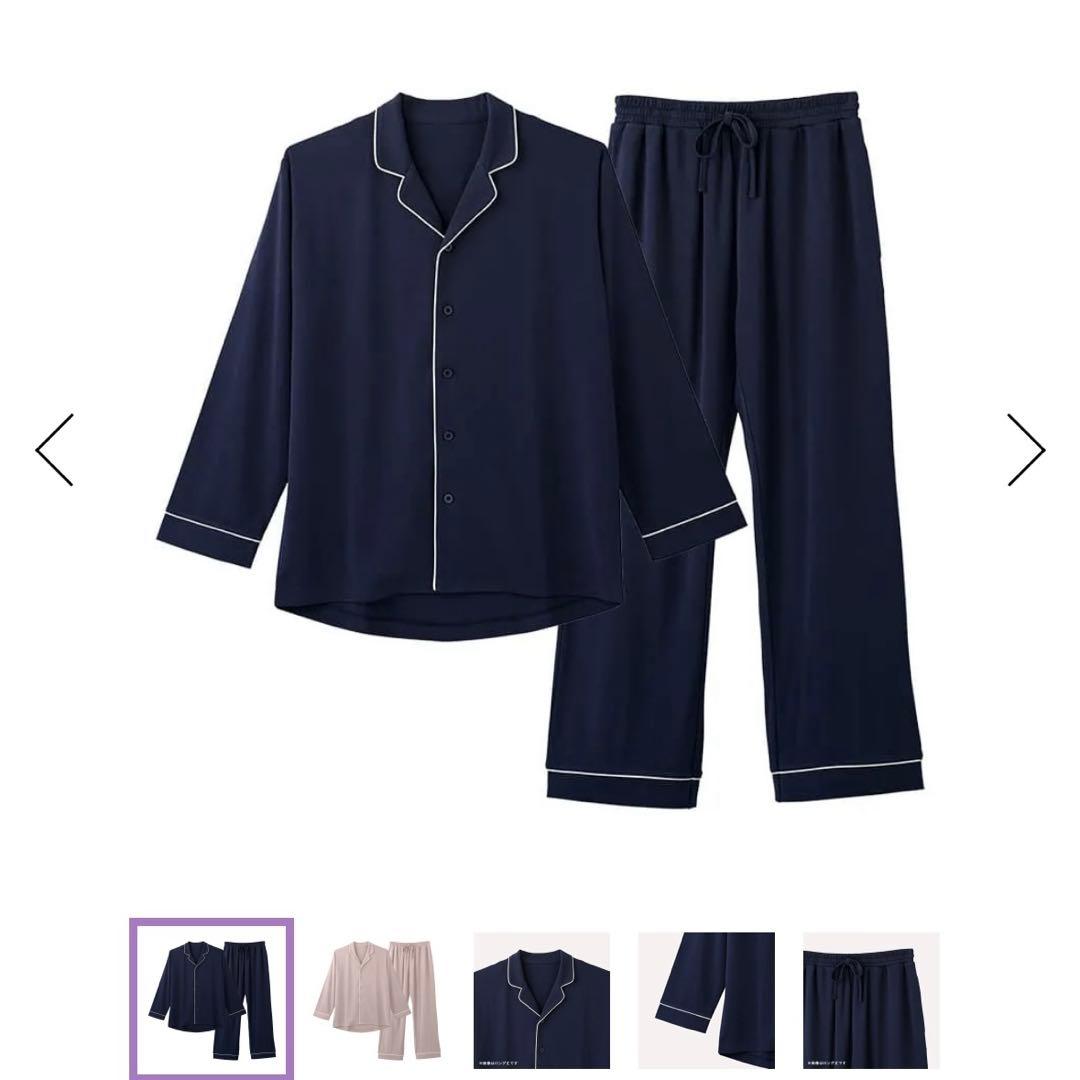Show the next product image
1080x1080 pixels.
[x=1025, y=449]
